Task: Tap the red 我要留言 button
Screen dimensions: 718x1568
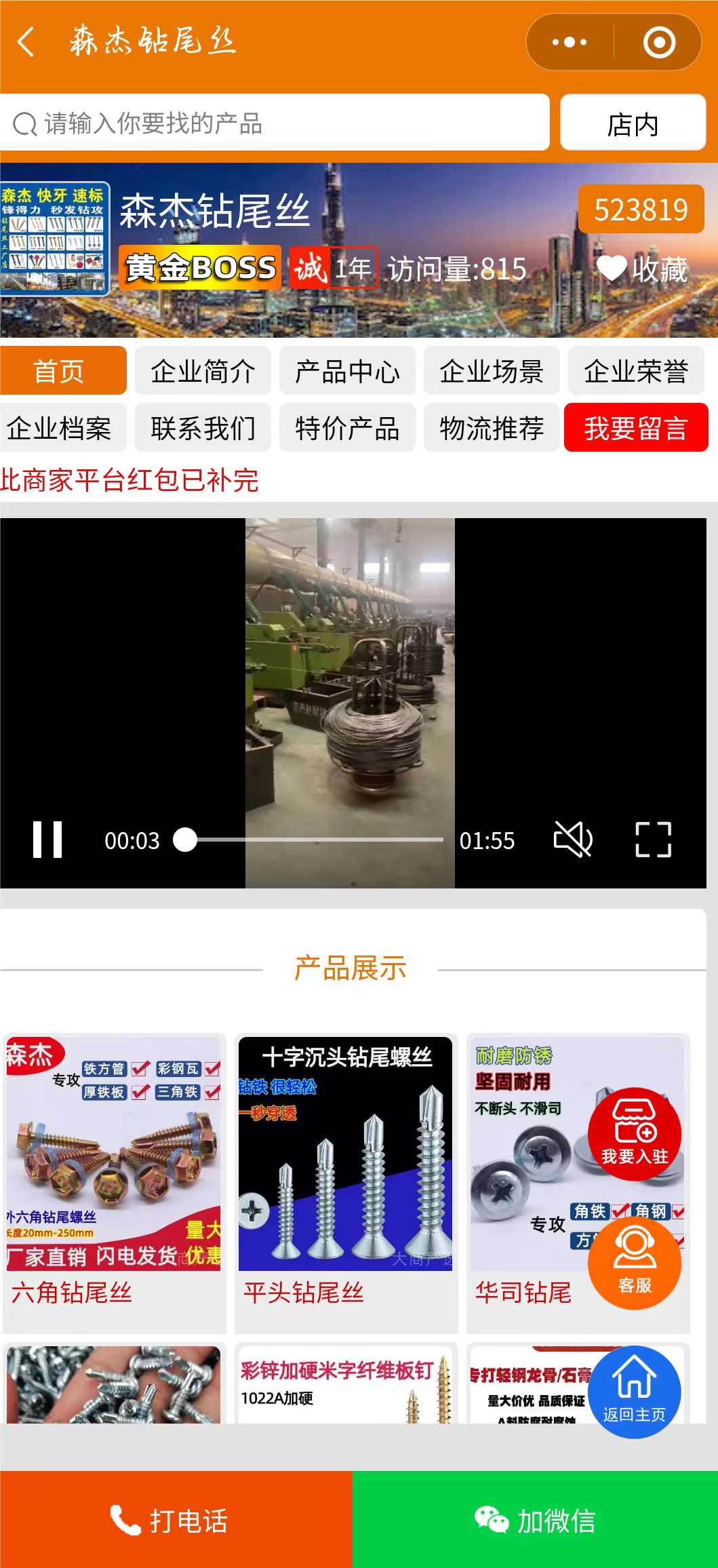Action: coord(636,428)
